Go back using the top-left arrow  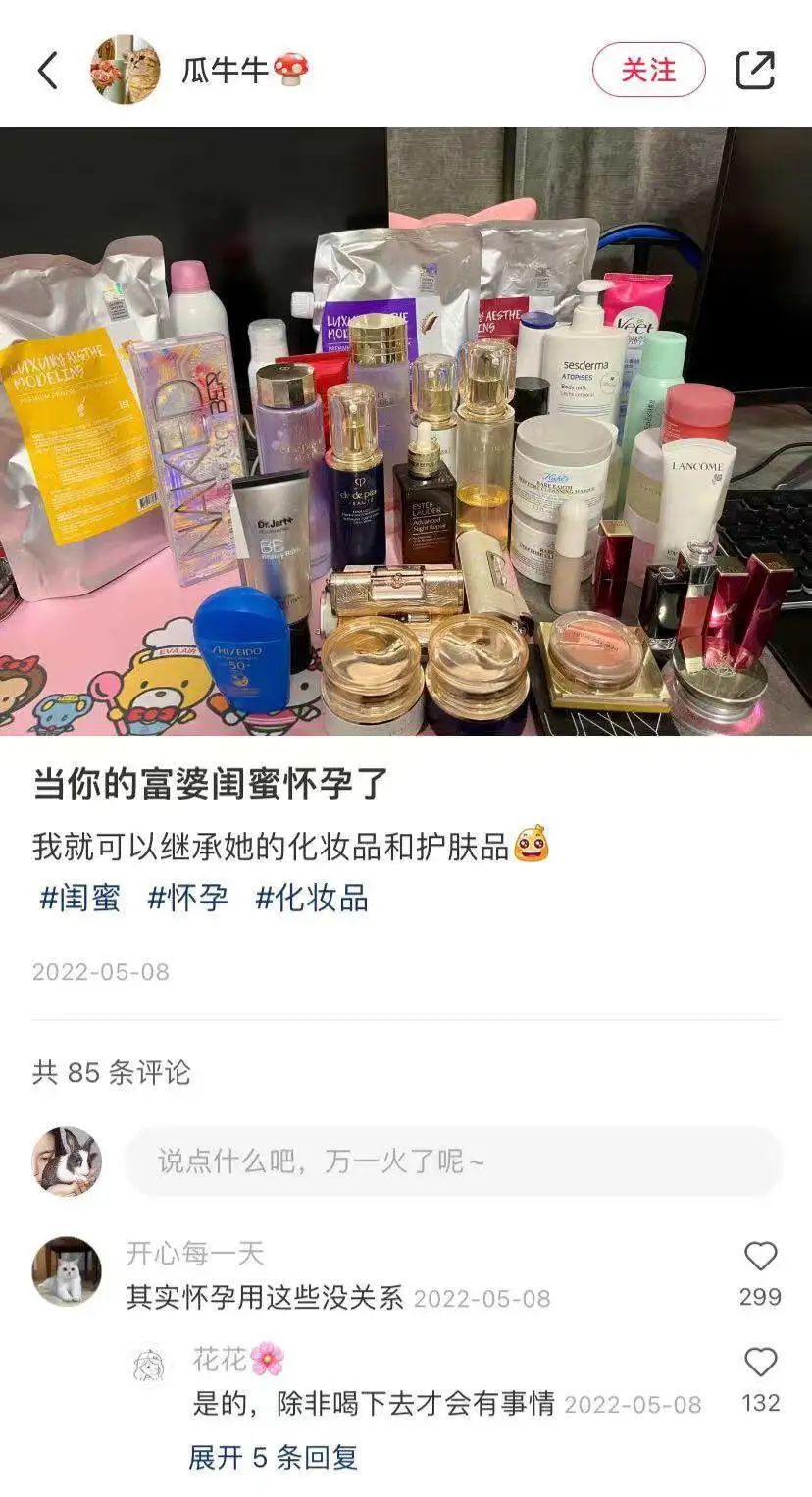pyautogui.click(x=47, y=71)
